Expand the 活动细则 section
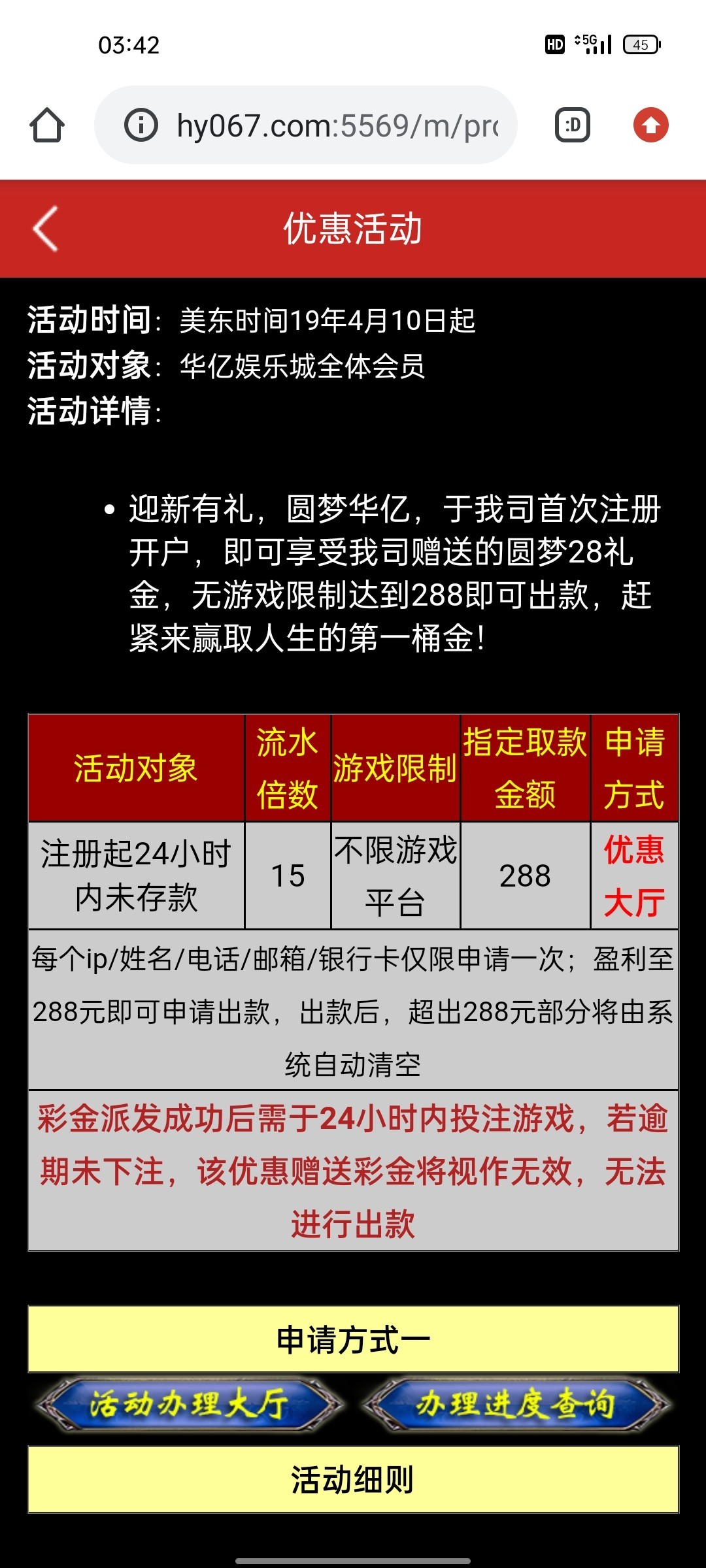Viewport: 706px width, 1568px height. (353, 1480)
